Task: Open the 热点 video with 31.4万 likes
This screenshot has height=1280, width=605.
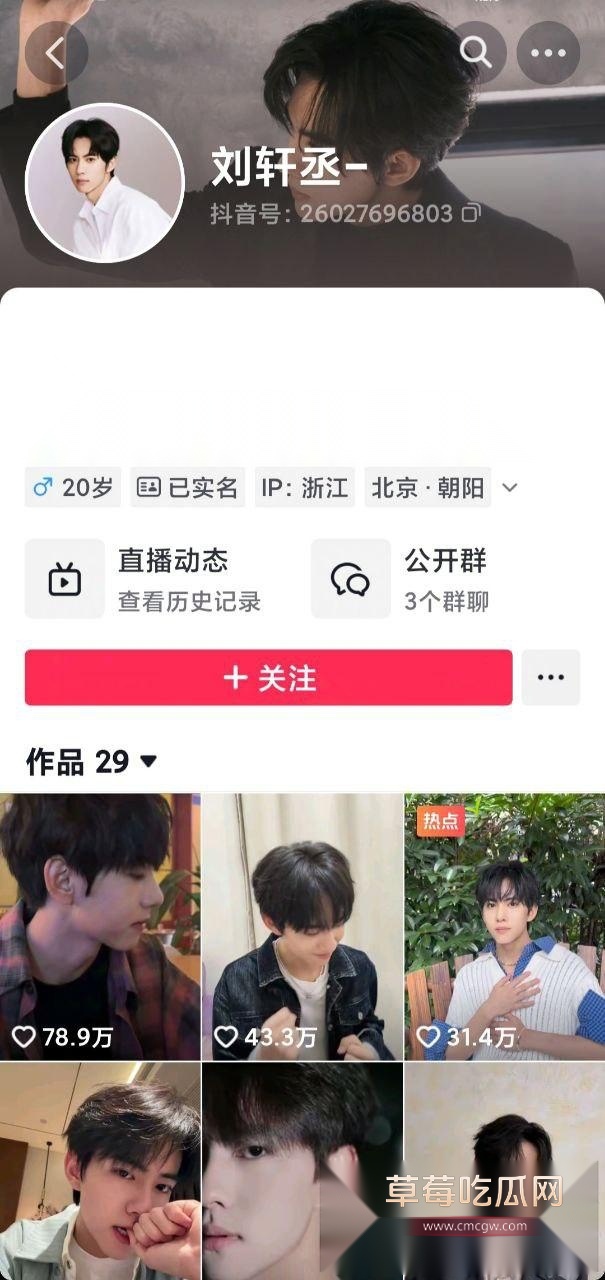Action: (x=504, y=926)
